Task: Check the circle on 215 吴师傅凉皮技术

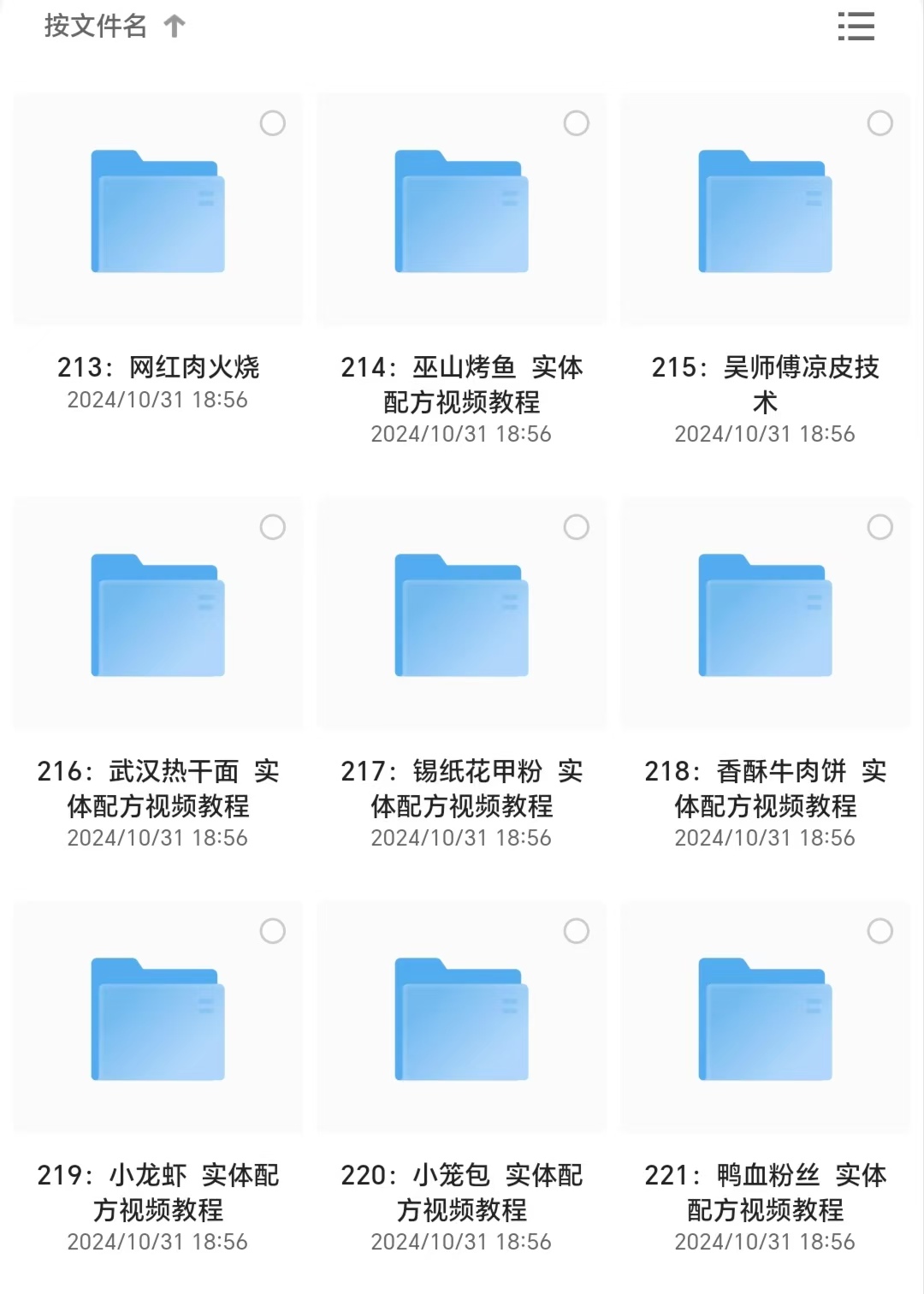Action: pyautogui.click(x=880, y=123)
